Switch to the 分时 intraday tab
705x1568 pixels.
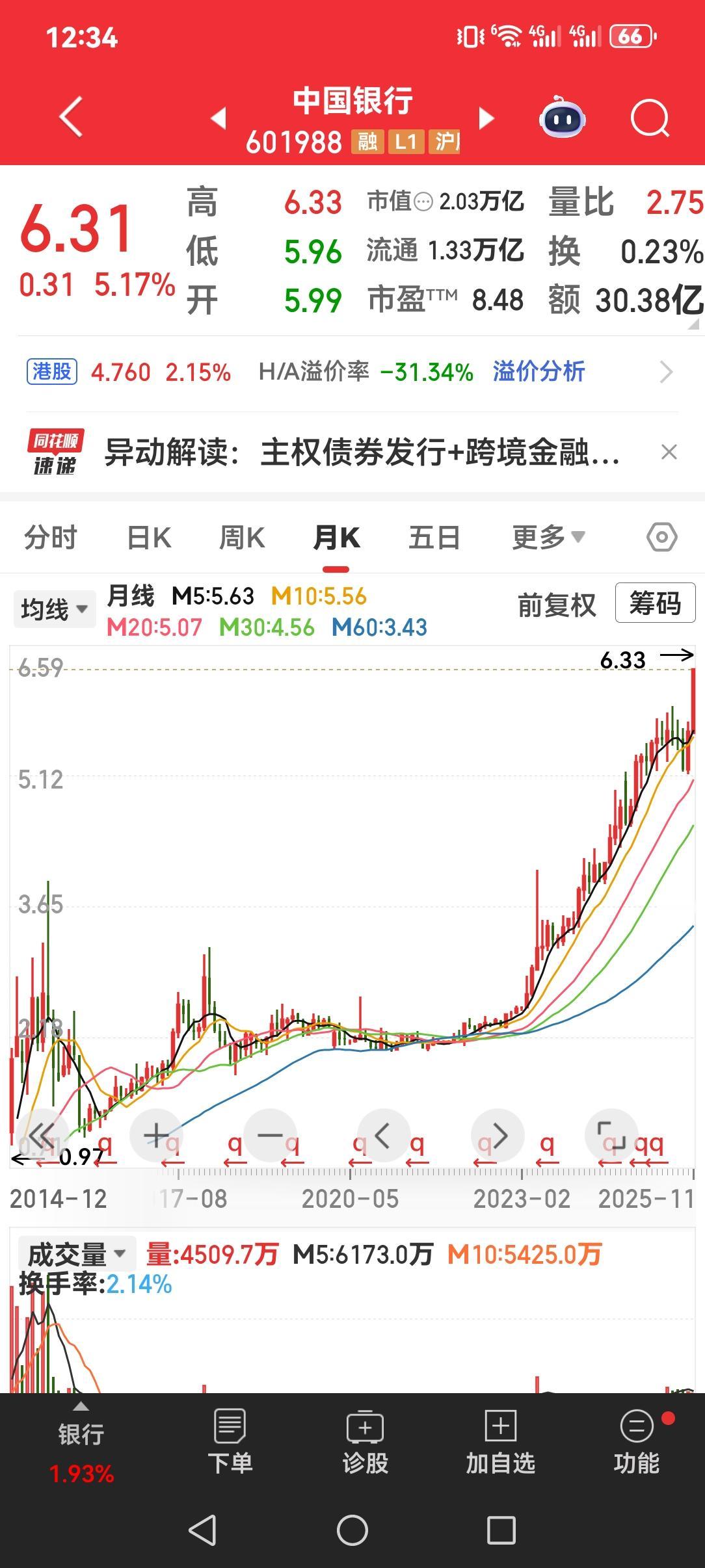51,538
